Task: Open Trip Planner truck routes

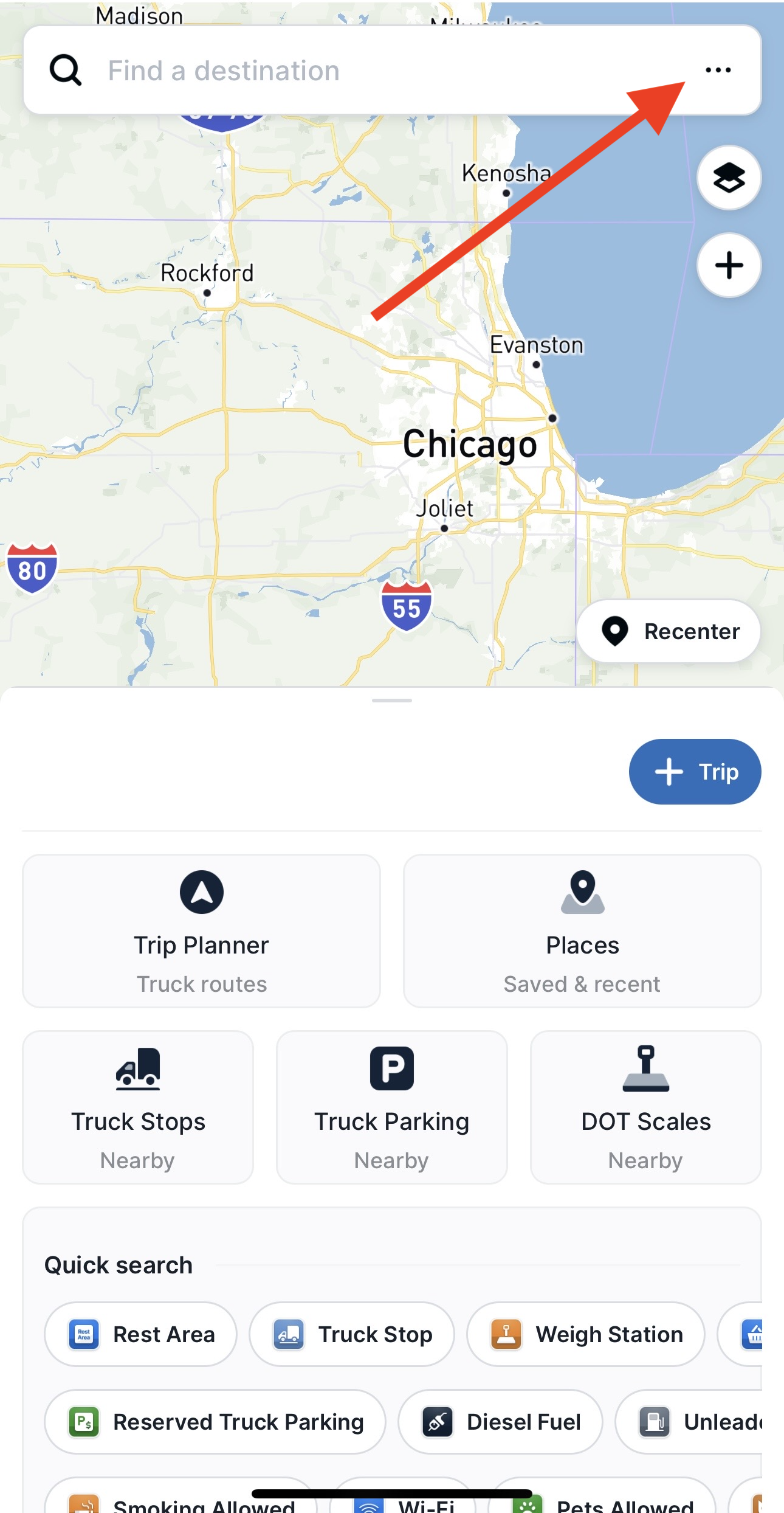Action: 202,930
